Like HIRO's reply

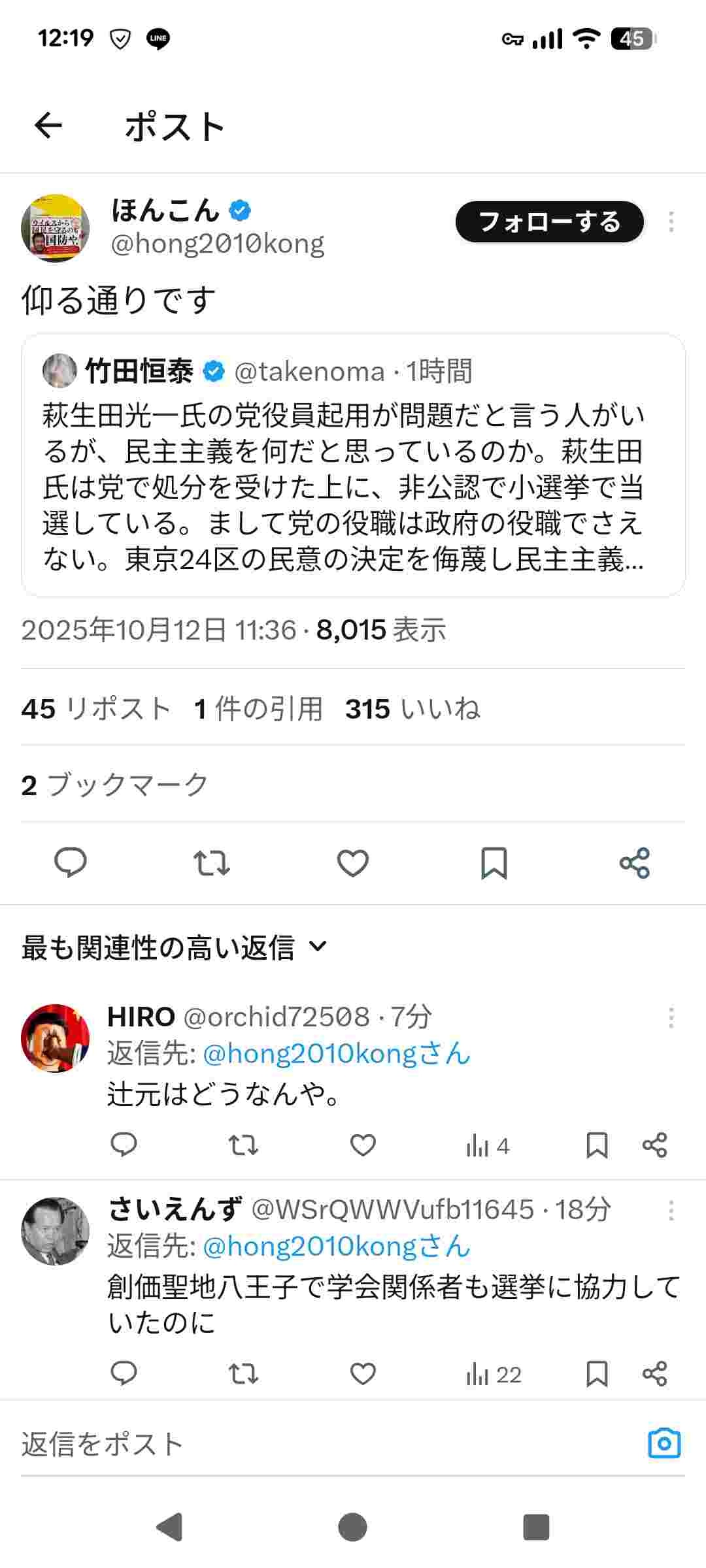coord(363,1145)
